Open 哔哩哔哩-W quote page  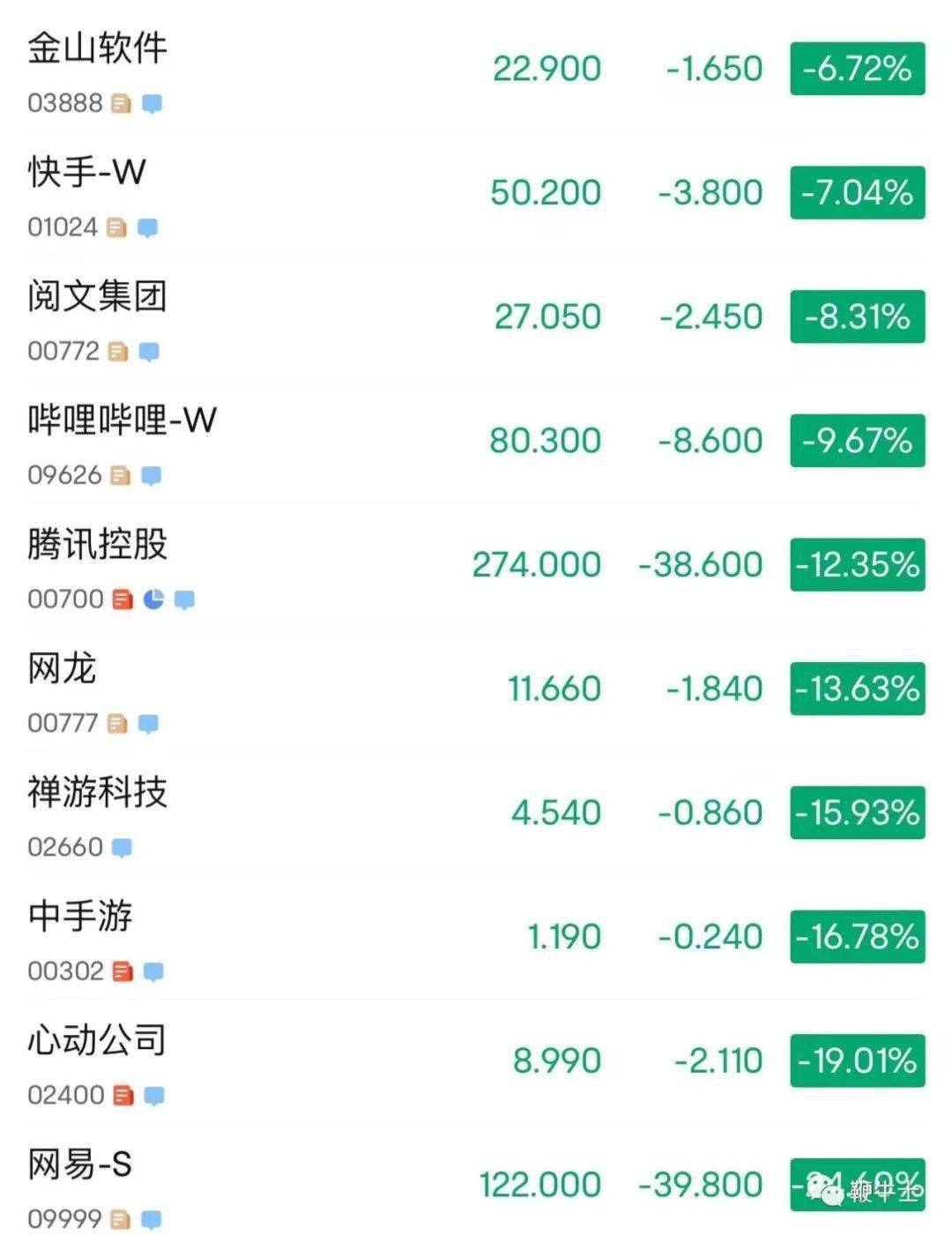pyautogui.click(x=122, y=420)
